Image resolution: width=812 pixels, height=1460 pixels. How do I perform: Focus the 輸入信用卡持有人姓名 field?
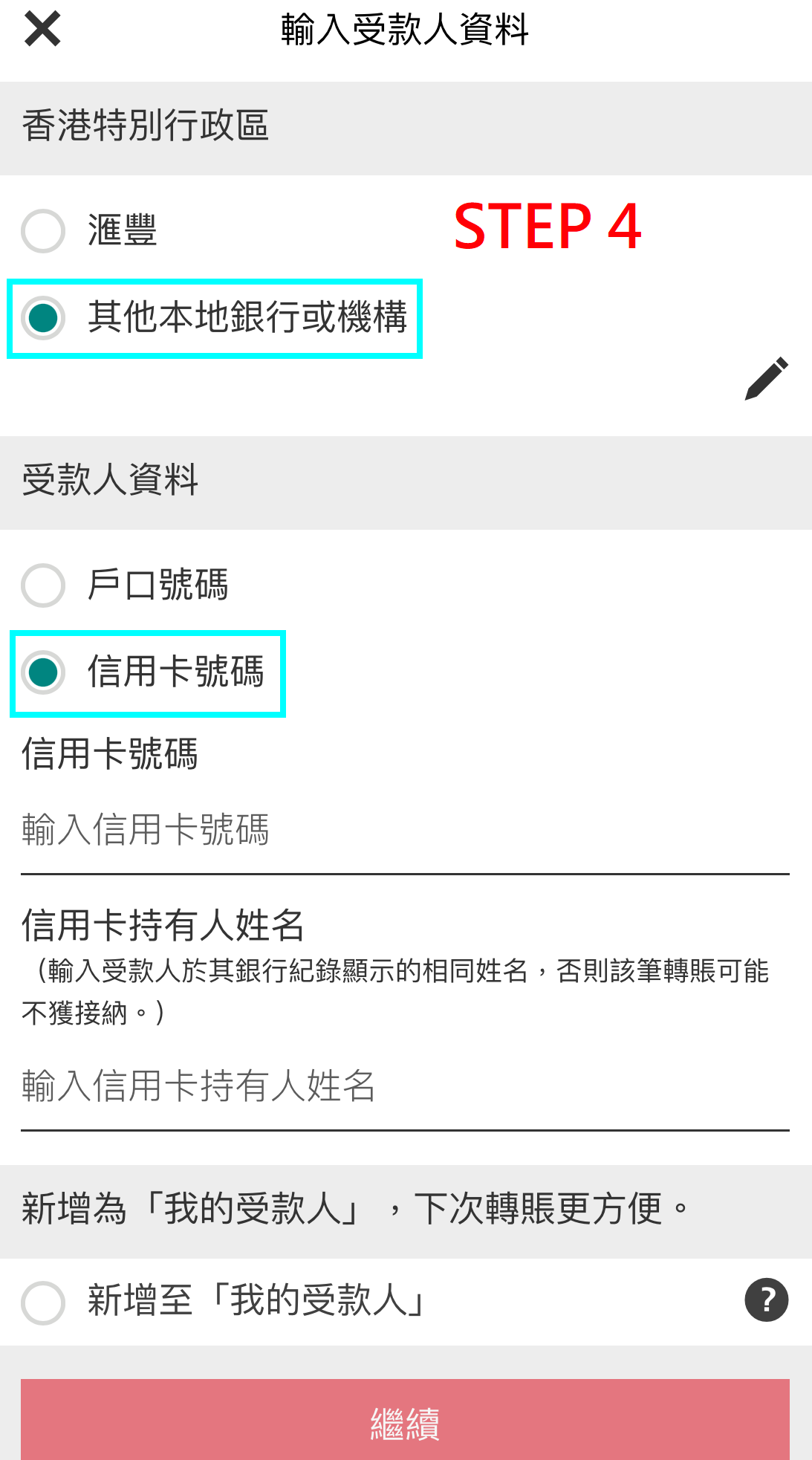click(405, 1087)
